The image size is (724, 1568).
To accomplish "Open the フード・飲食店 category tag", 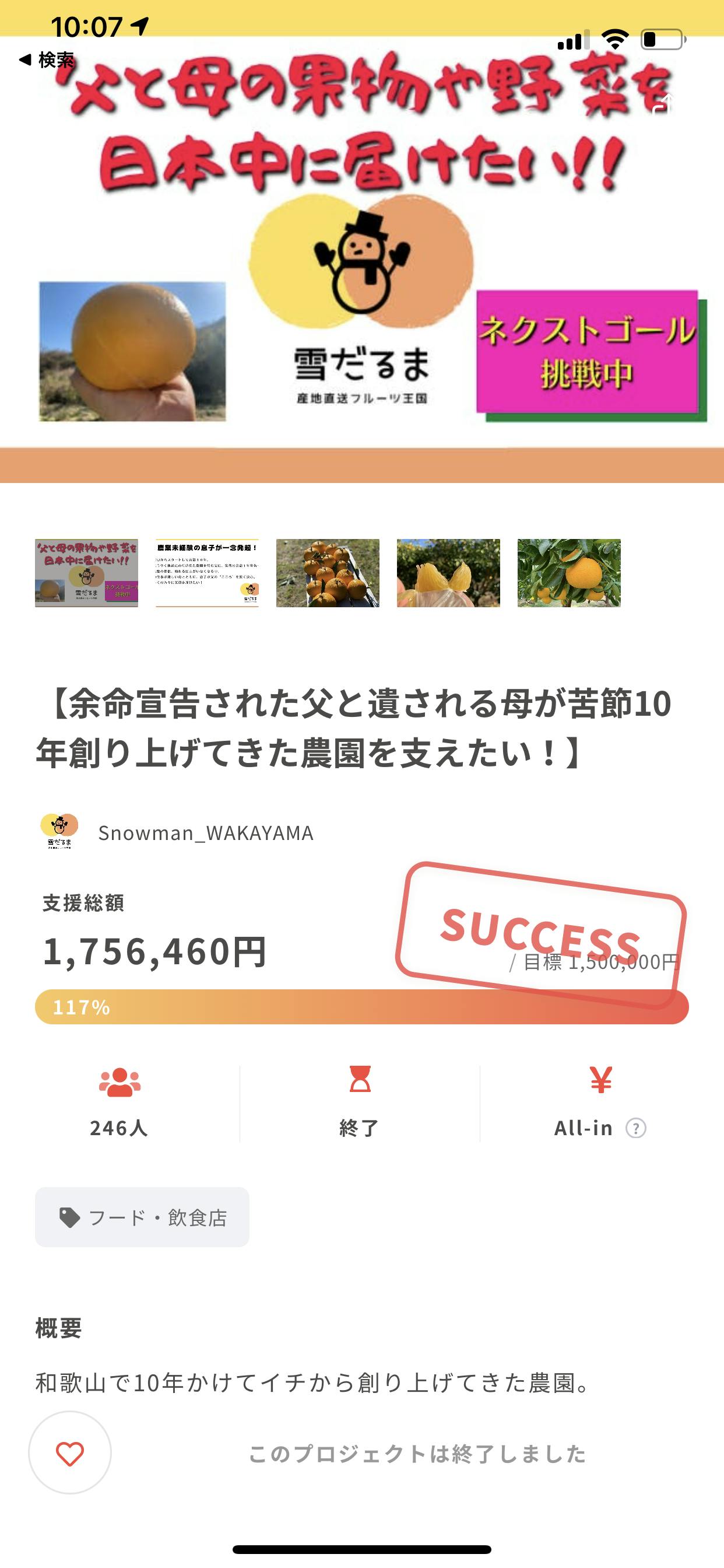I will tap(142, 1217).
